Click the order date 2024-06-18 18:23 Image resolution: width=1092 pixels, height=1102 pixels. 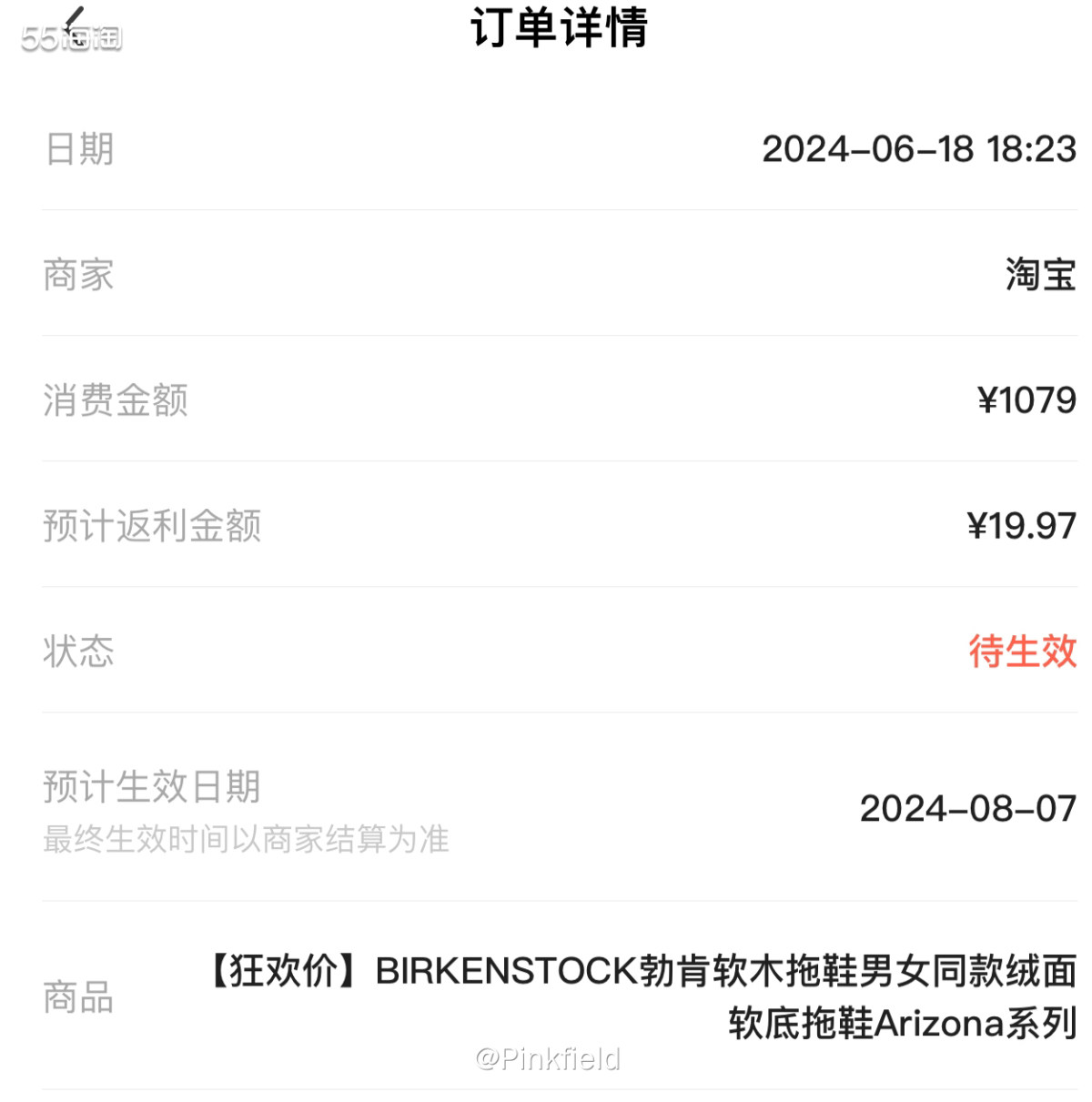pos(920,148)
